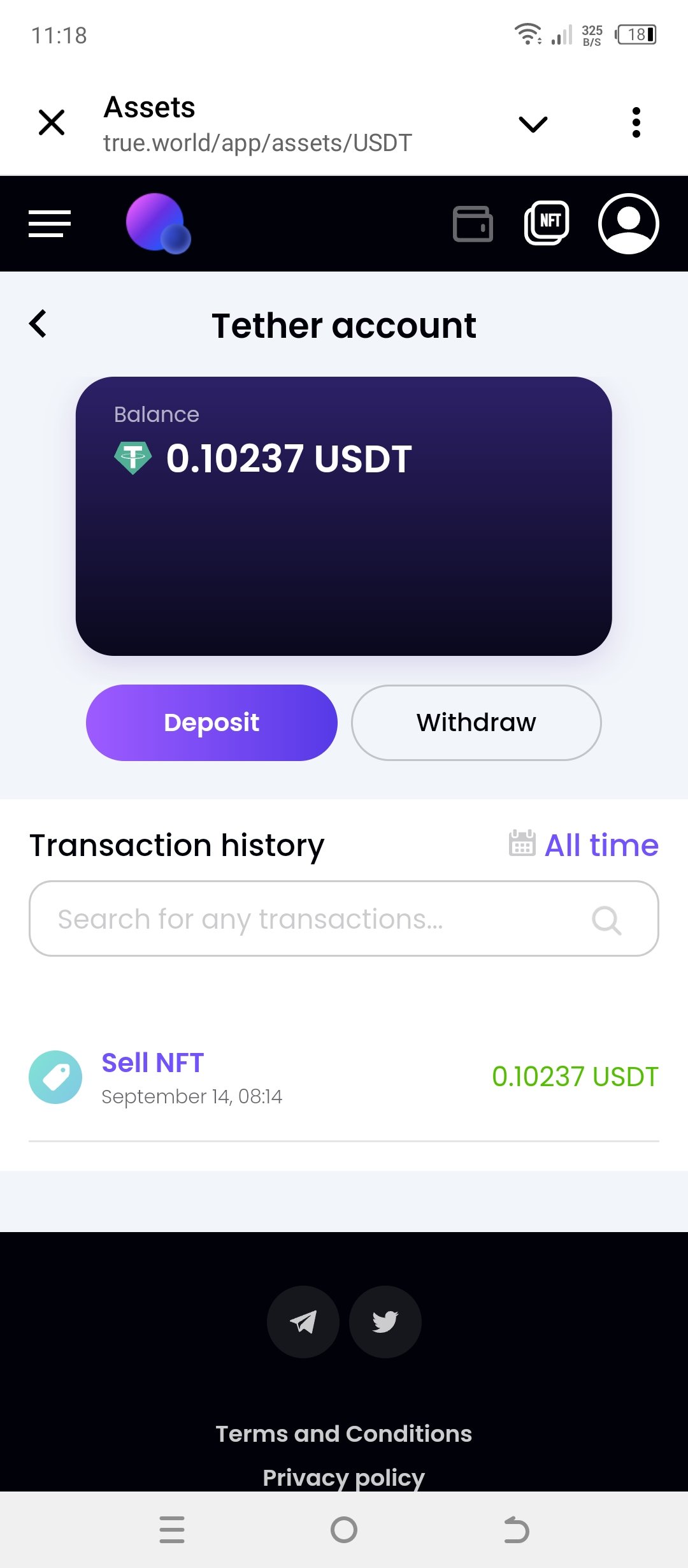Open the user profile icon

tap(628, 224)
